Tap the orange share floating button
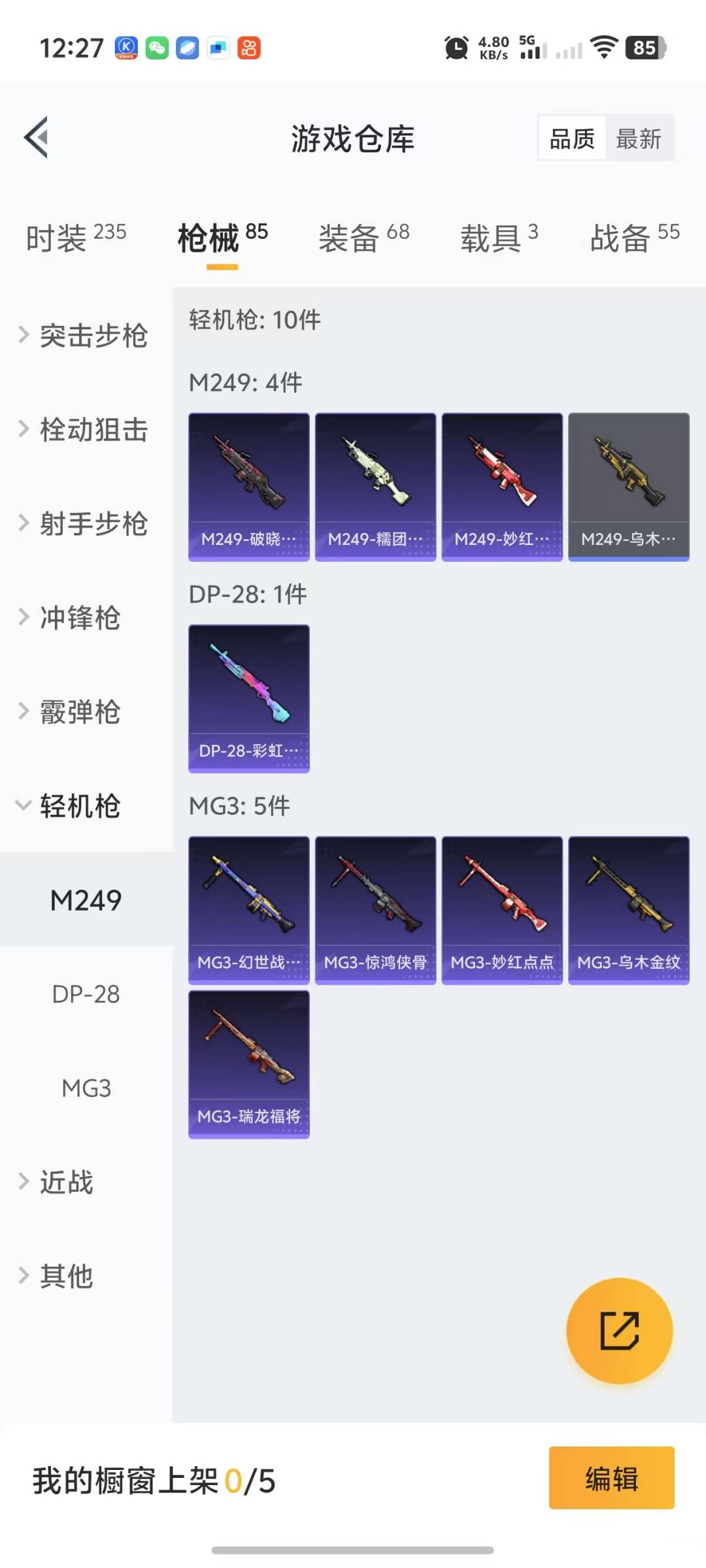706x1568 pixels. (619, 1331)
